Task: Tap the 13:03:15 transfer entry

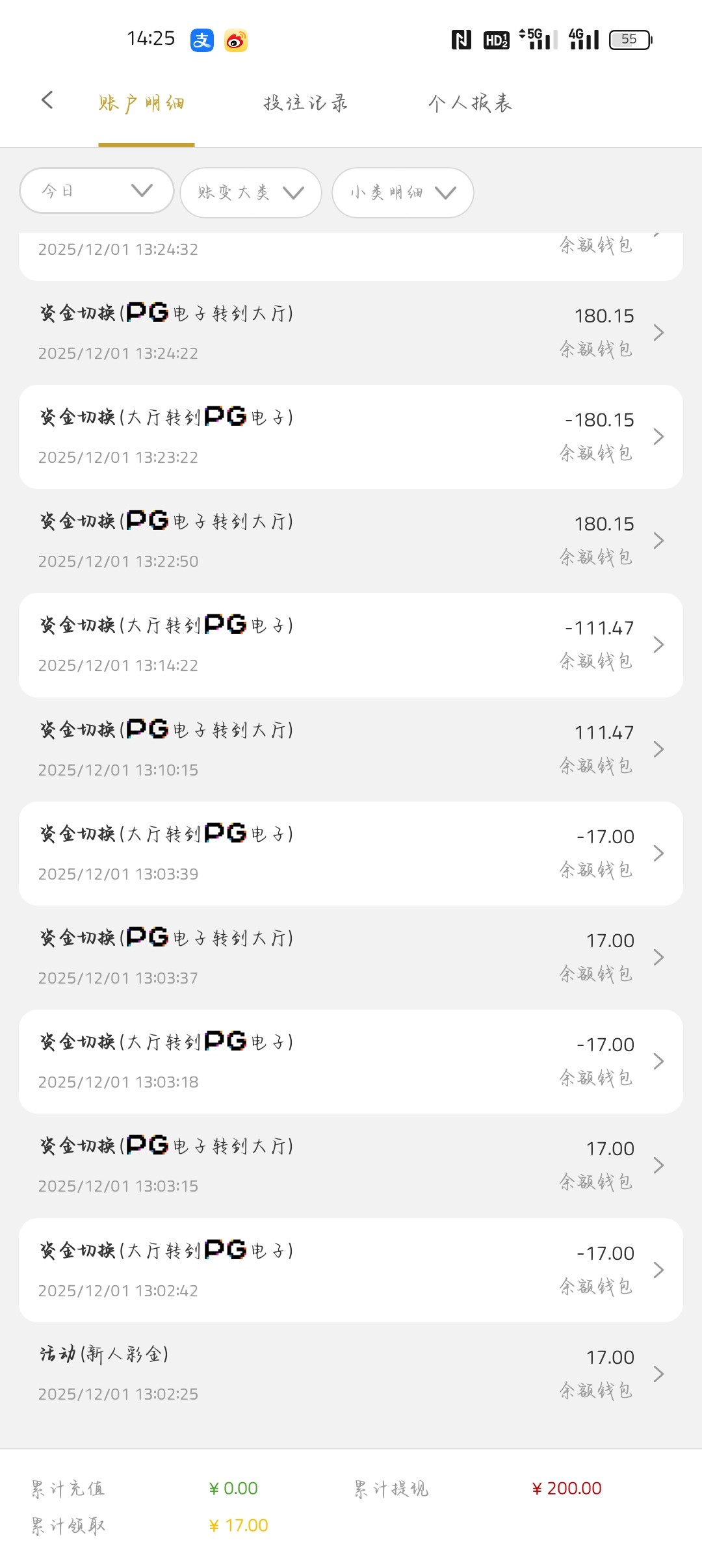Action: coord(351,1165)
